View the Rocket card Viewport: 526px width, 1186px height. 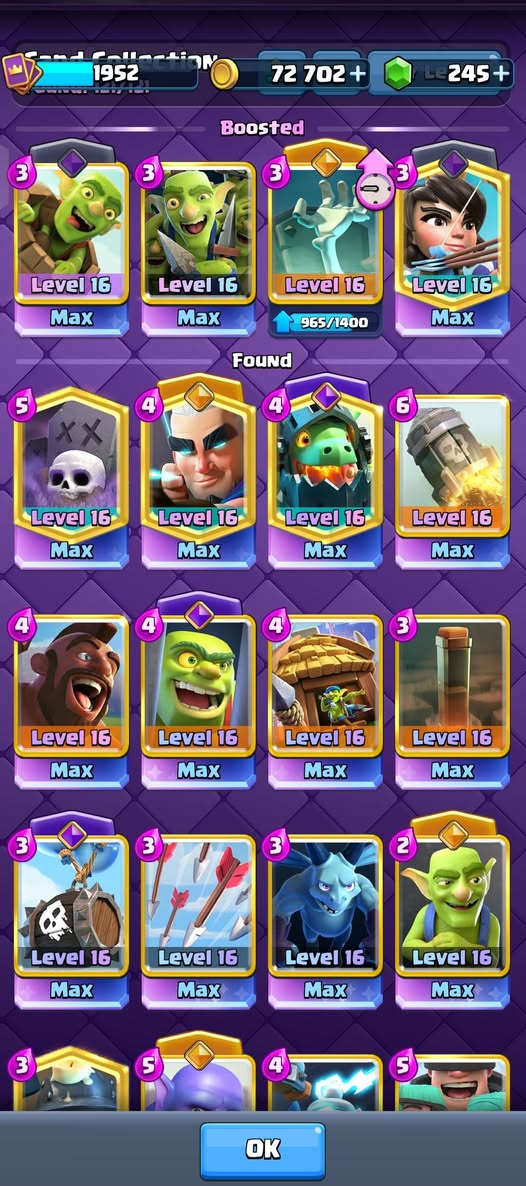tap(453, 477)
